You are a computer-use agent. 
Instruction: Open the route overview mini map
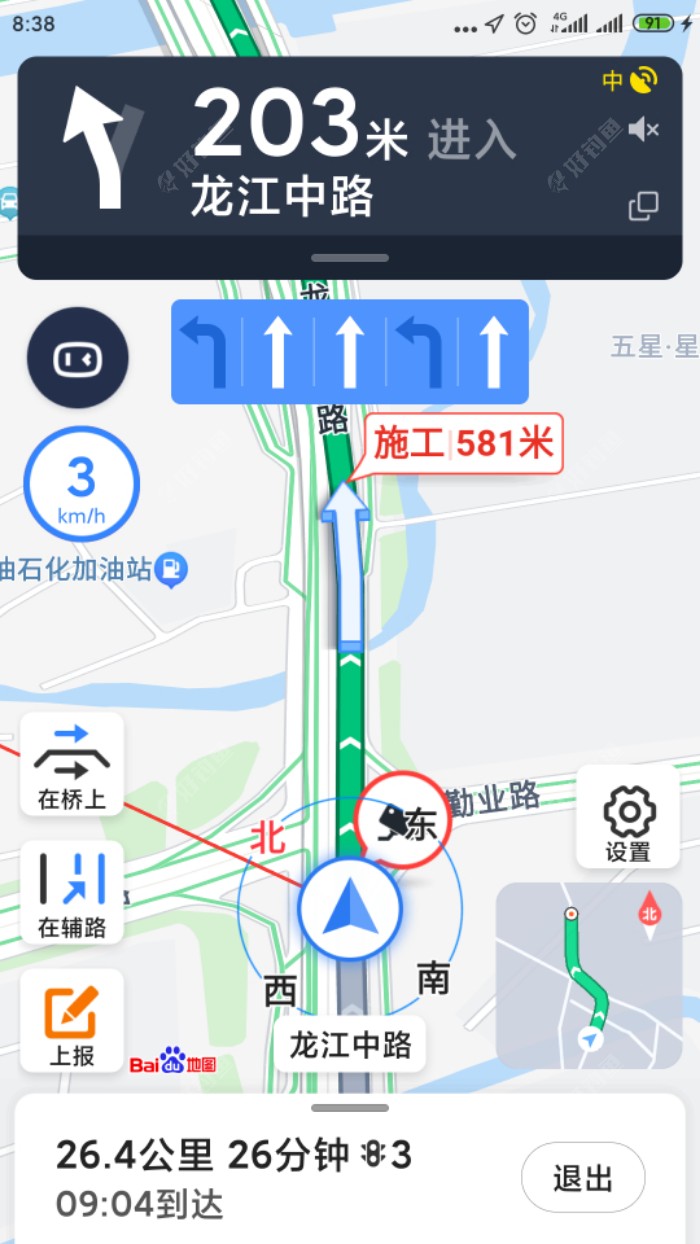pyautogui.click(x=589, y=975)
